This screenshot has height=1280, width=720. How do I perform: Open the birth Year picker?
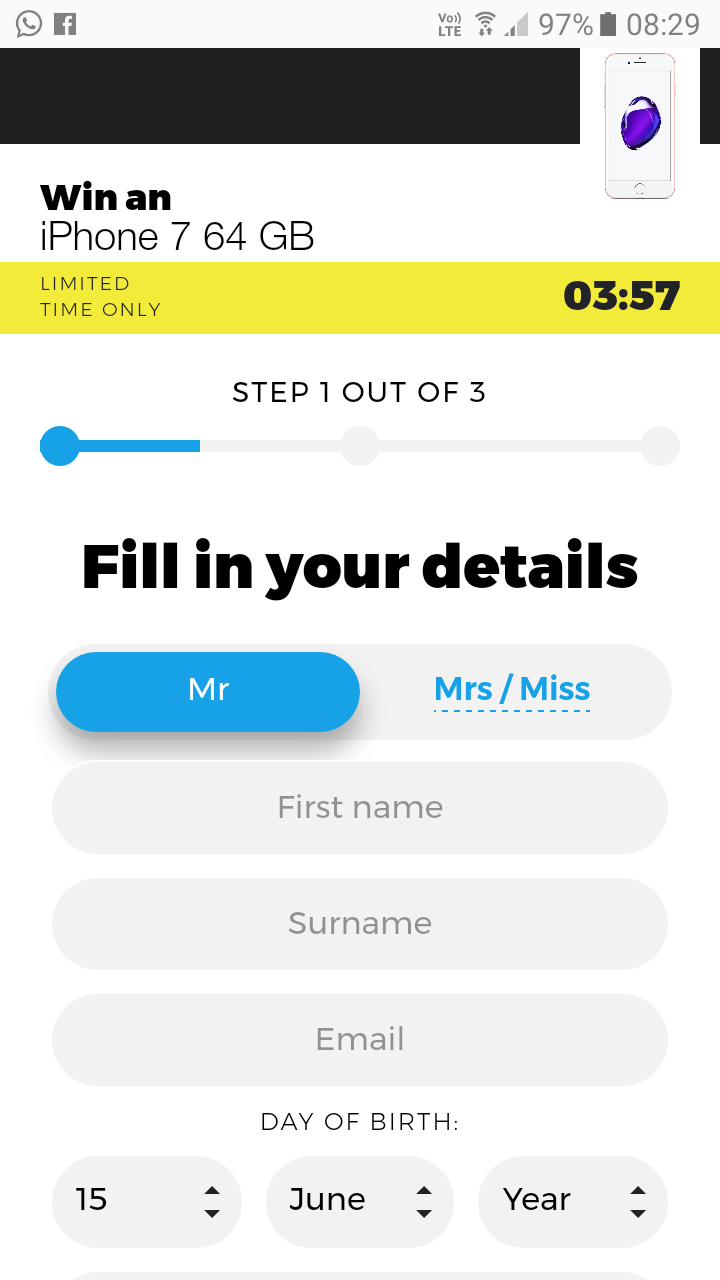pos(573,1201)
